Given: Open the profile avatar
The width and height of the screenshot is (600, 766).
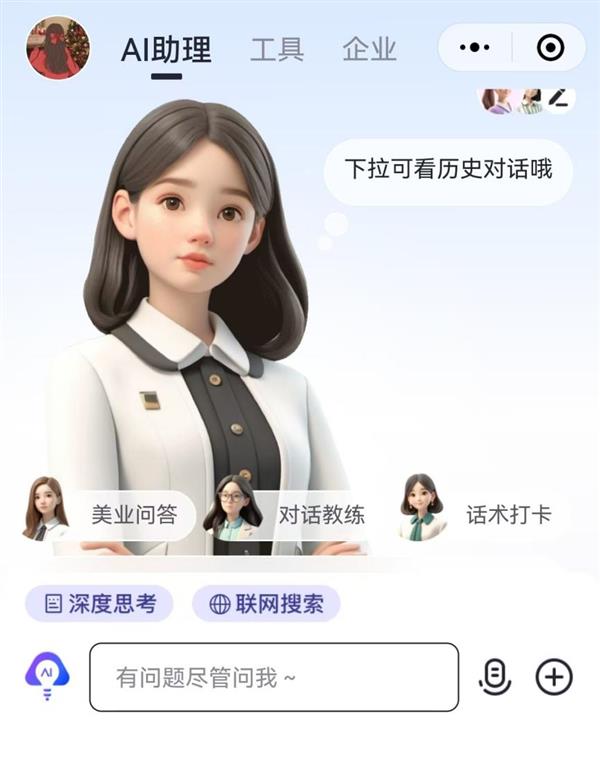Looking at the screenshot, I should 57,48.
